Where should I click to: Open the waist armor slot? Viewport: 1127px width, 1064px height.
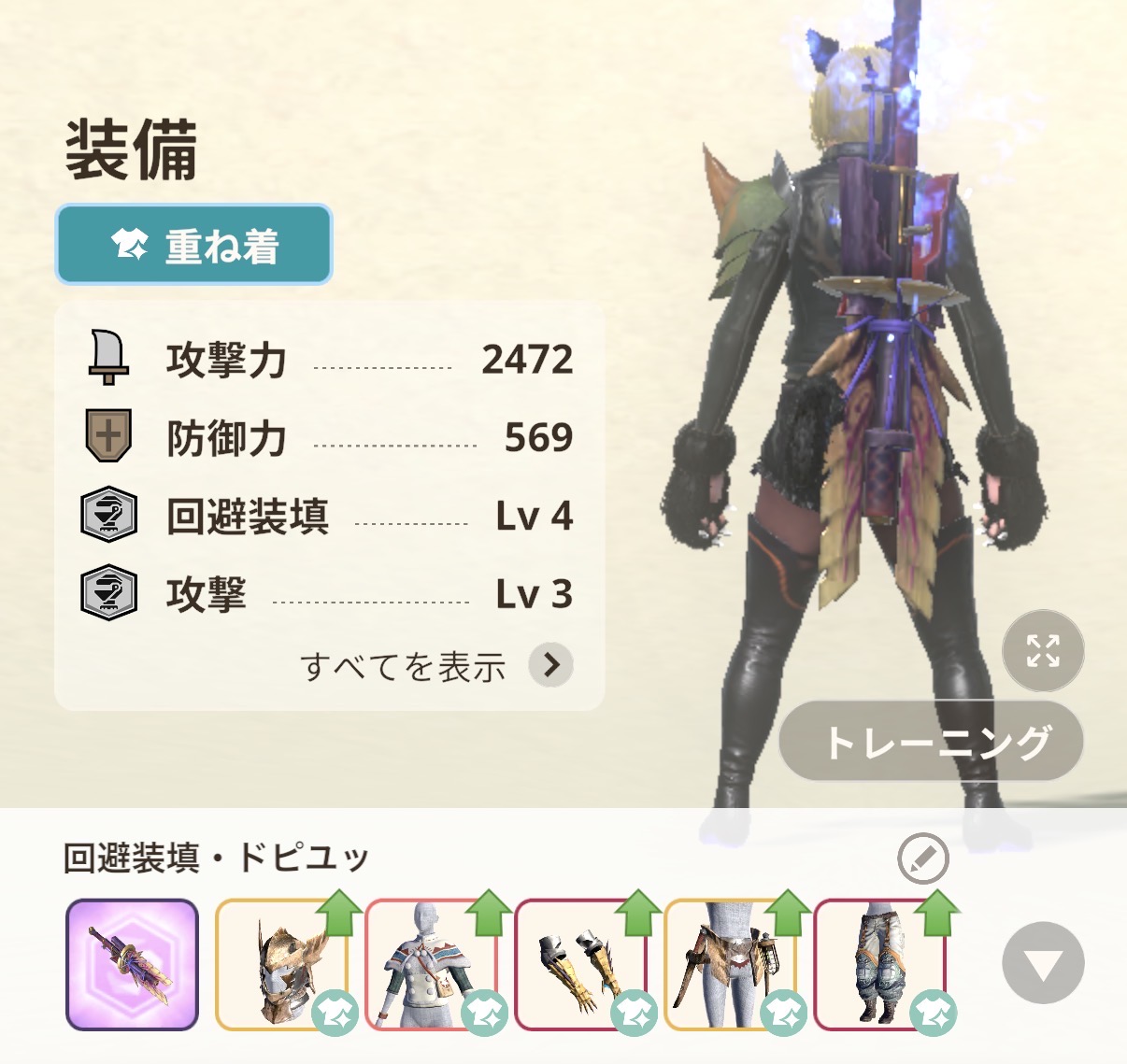[x=730, y=965]
